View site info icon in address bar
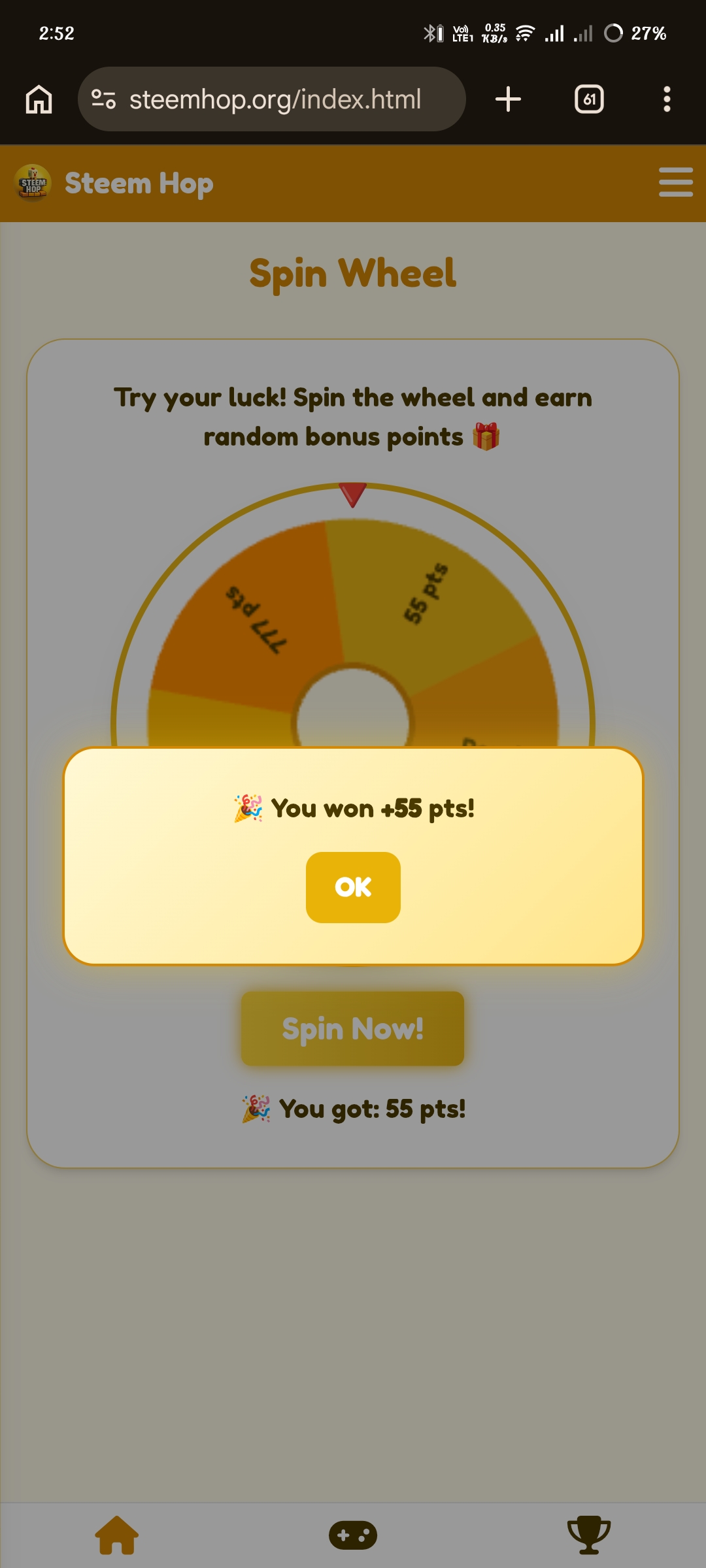706x1568 pixels. [x=103, y=99]
